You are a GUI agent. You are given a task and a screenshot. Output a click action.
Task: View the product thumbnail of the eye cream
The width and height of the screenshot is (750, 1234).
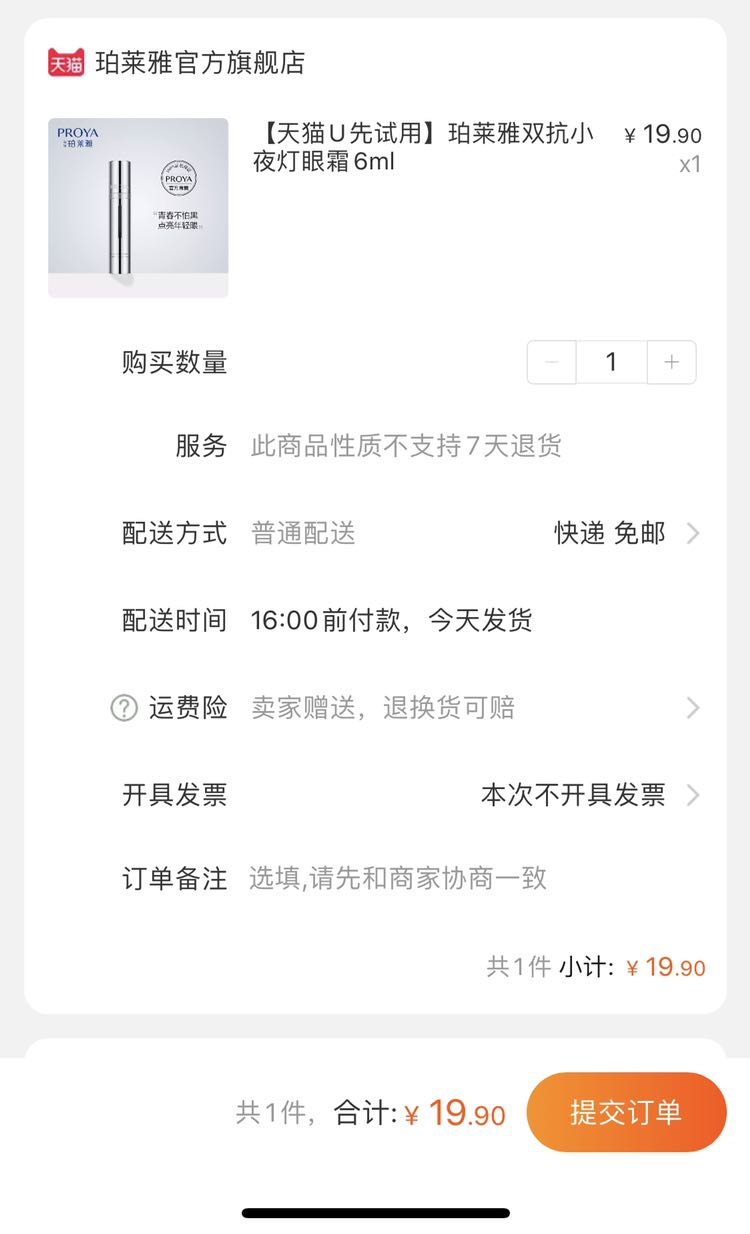tap(138, 206)
